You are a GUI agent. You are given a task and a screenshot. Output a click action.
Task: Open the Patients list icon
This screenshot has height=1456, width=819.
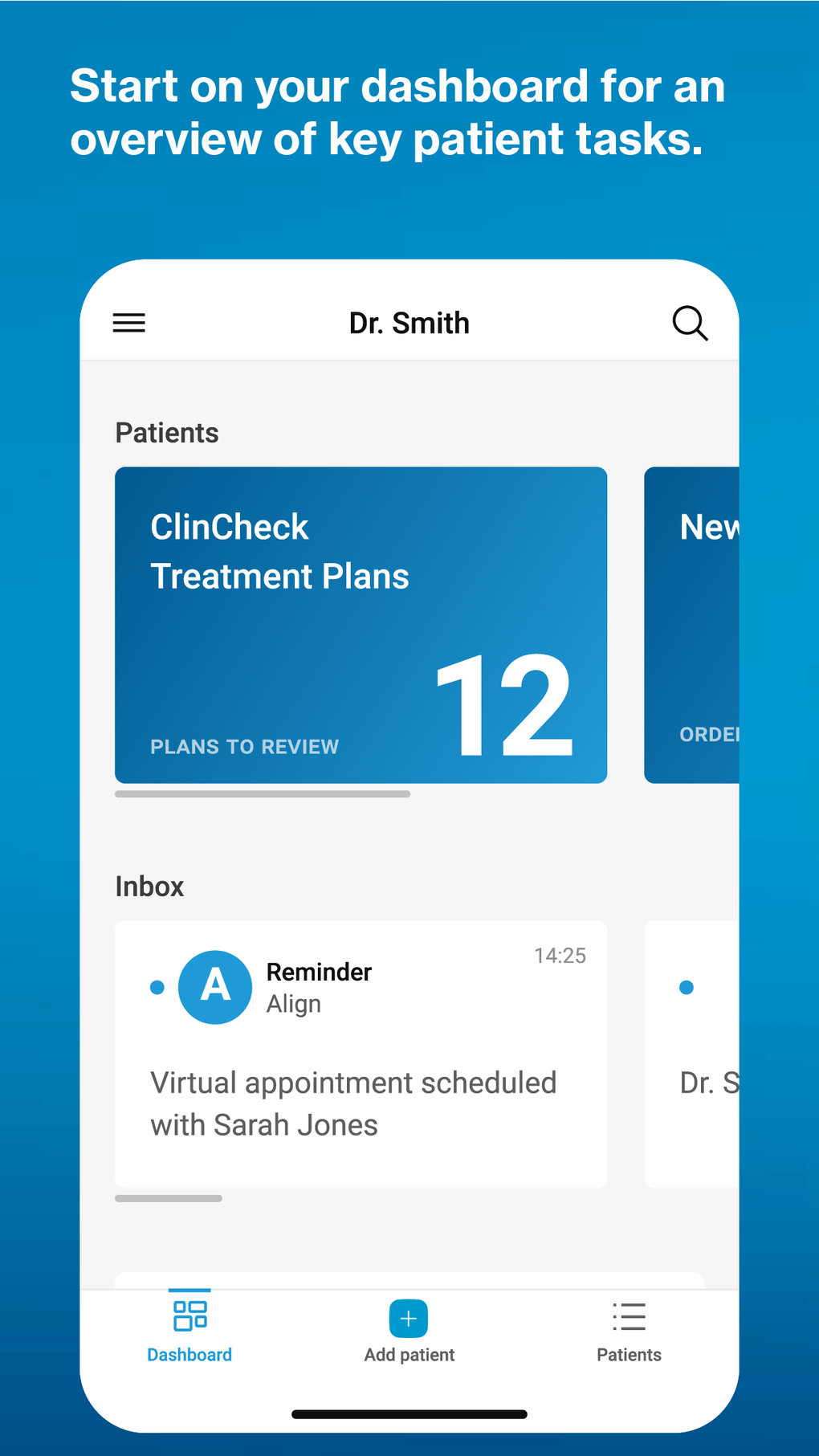coord(629,1315)
